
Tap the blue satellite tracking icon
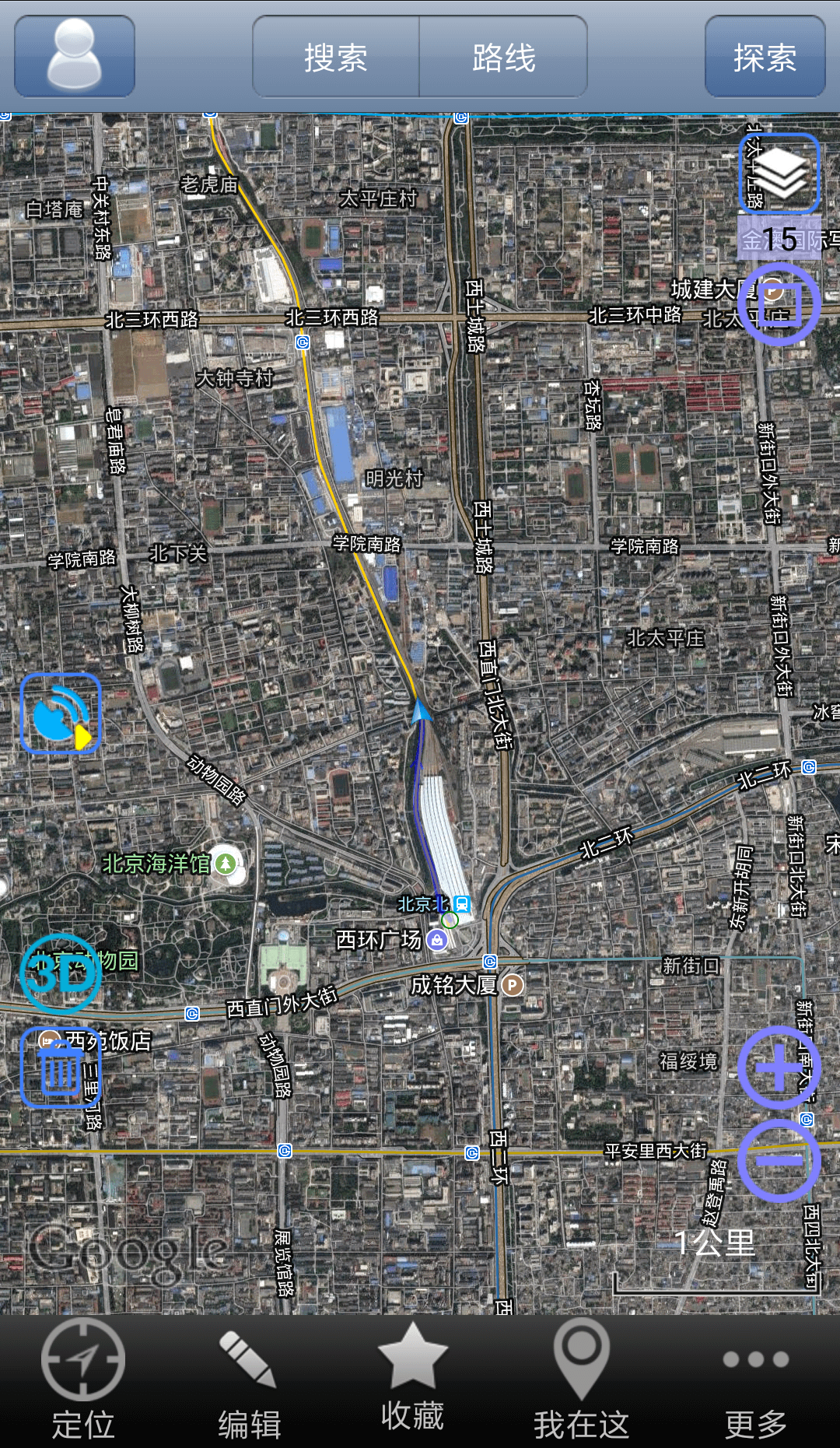[61, 713]
